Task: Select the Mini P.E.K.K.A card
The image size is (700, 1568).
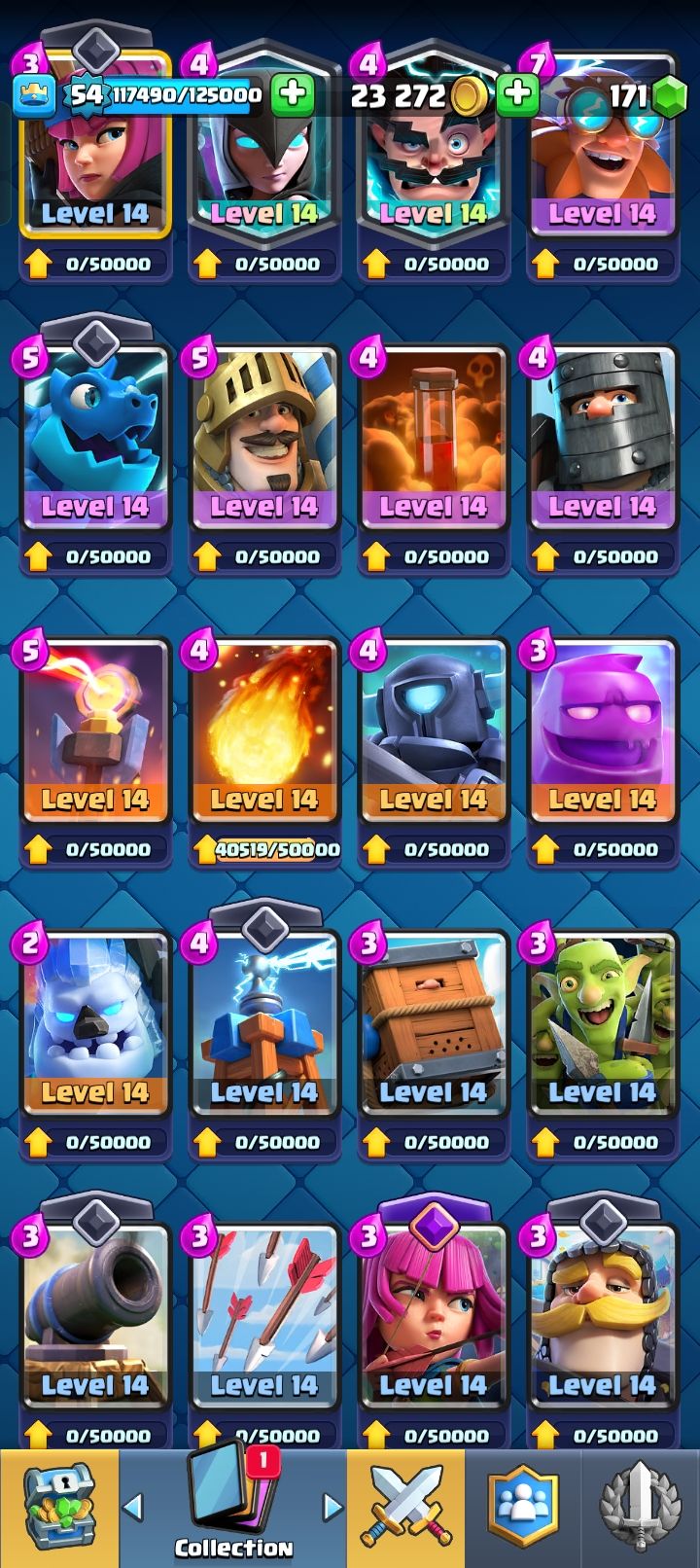Action: coord(433,731)
